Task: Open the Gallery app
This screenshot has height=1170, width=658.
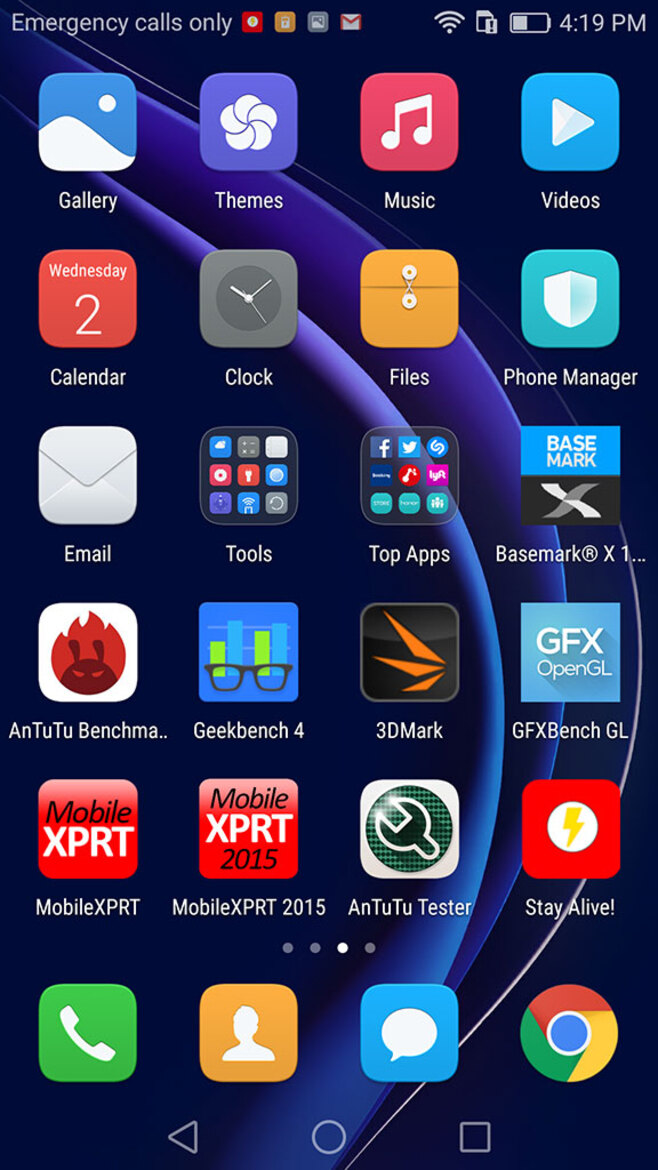Action: tap(88, 122)
